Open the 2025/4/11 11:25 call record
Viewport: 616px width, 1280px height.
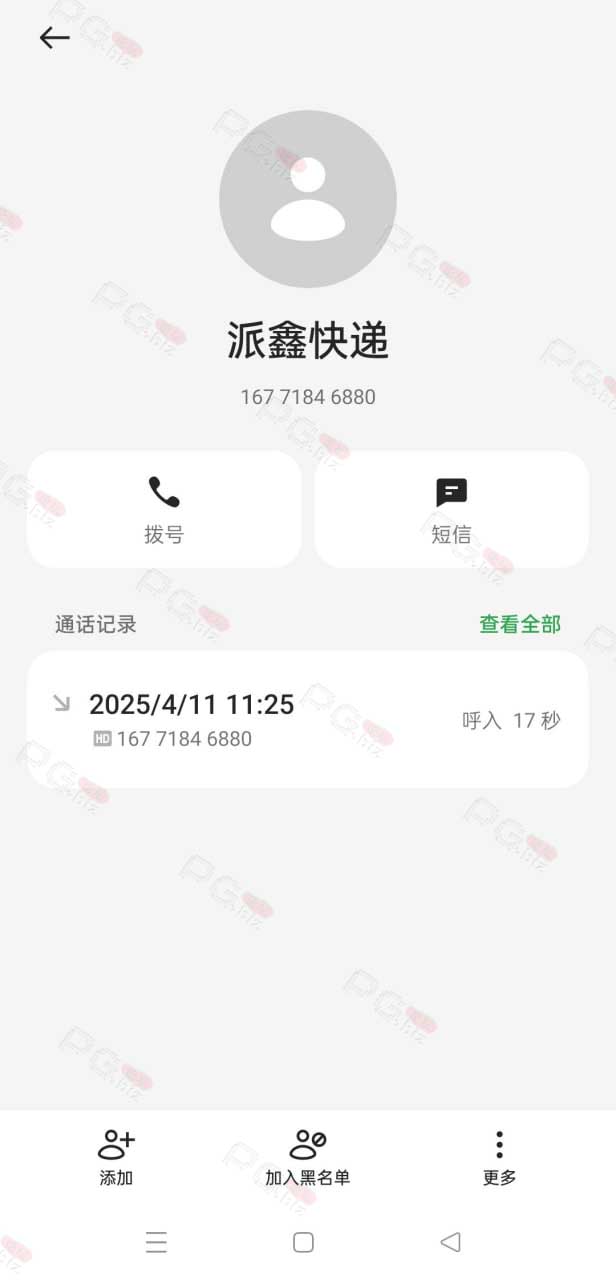click(307, 720)
